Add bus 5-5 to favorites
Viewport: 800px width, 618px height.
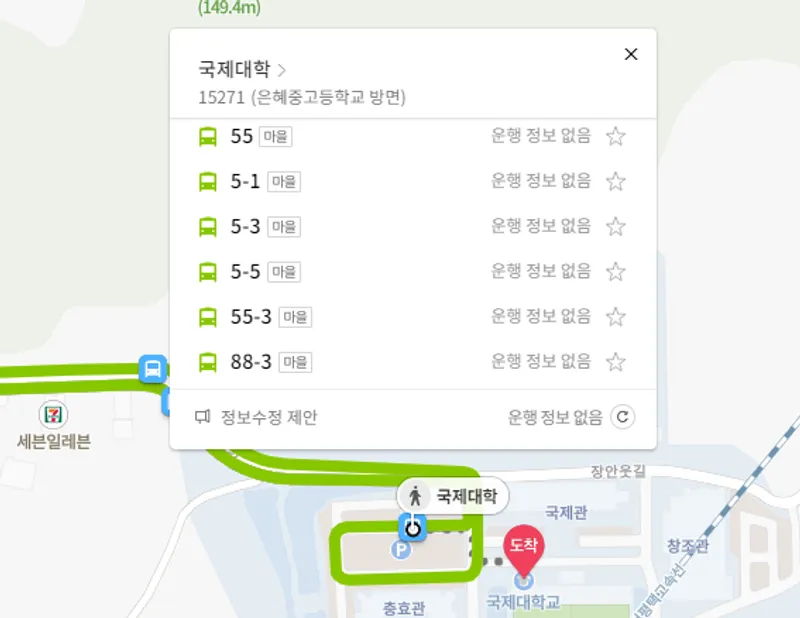[616, 272]
